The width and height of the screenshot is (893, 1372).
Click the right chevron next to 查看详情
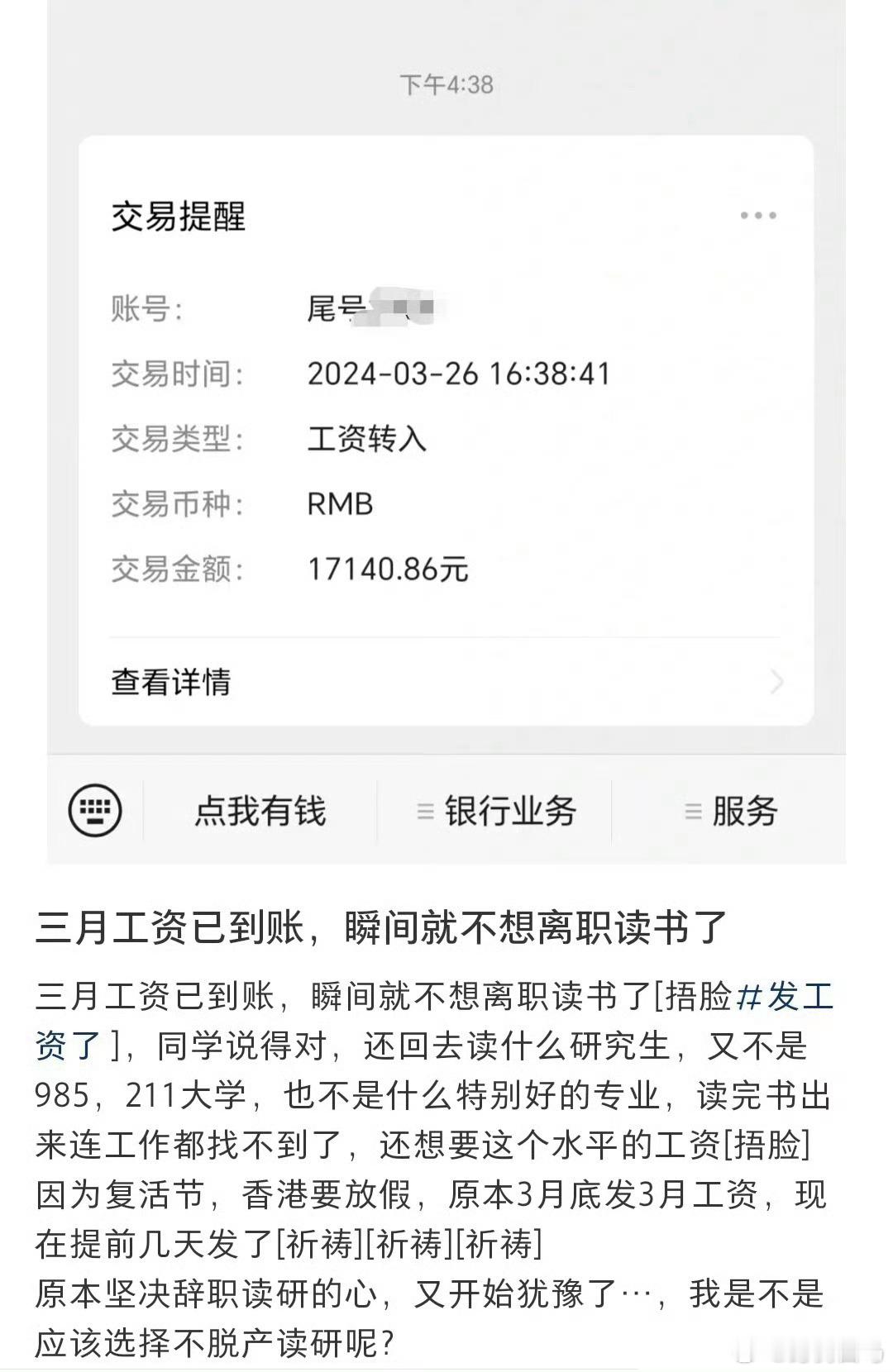(x=776, y=683)
